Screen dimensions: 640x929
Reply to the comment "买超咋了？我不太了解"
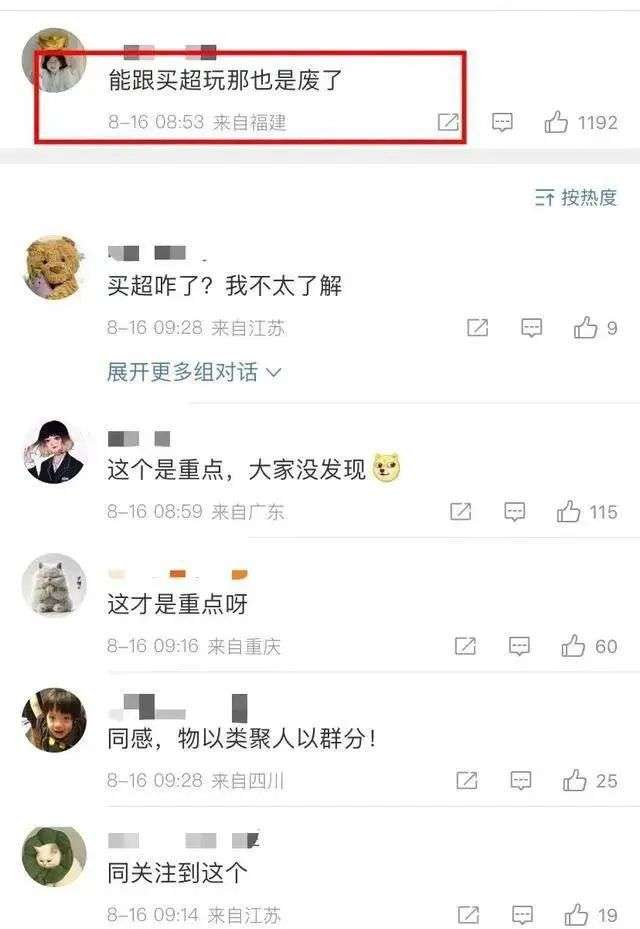(532, 328)
